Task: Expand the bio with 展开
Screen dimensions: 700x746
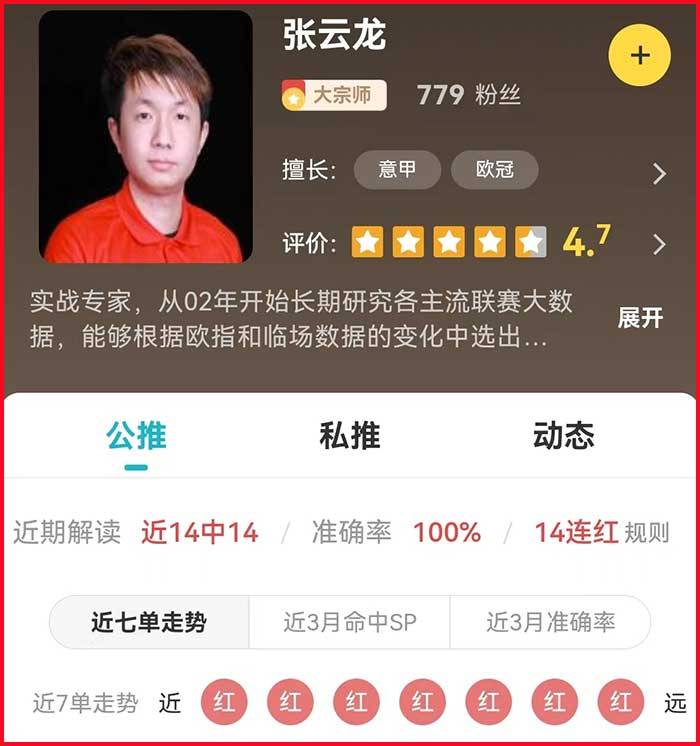Action: (x=640, y=318)
